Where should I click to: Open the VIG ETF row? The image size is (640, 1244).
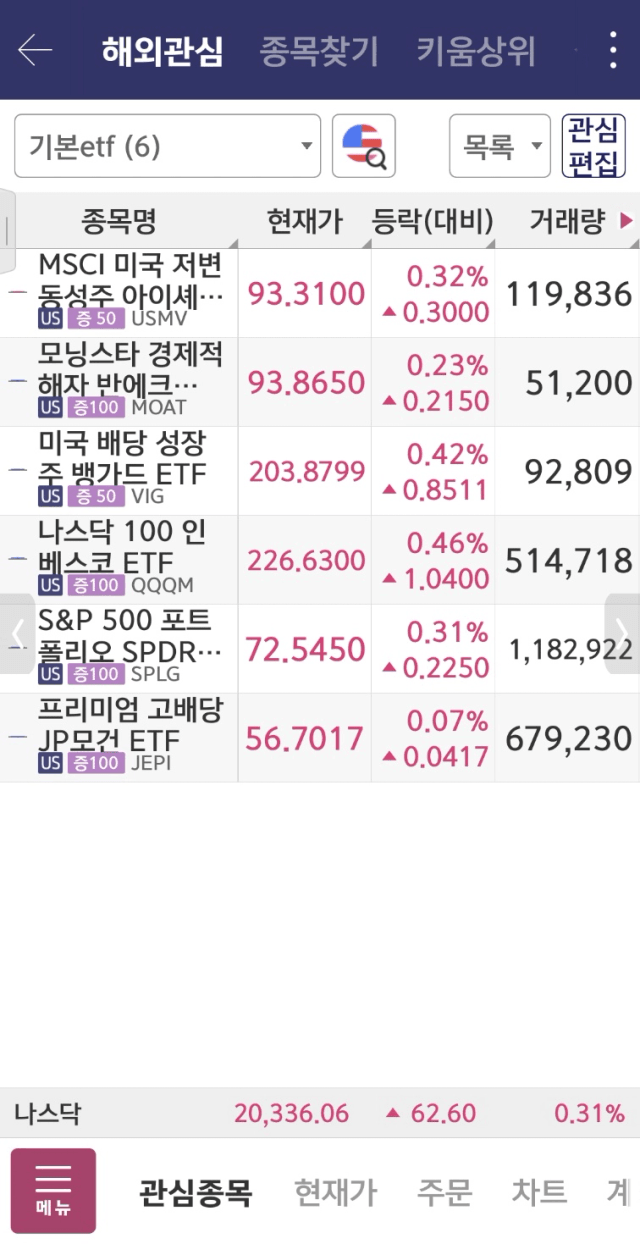click(320, 471)
